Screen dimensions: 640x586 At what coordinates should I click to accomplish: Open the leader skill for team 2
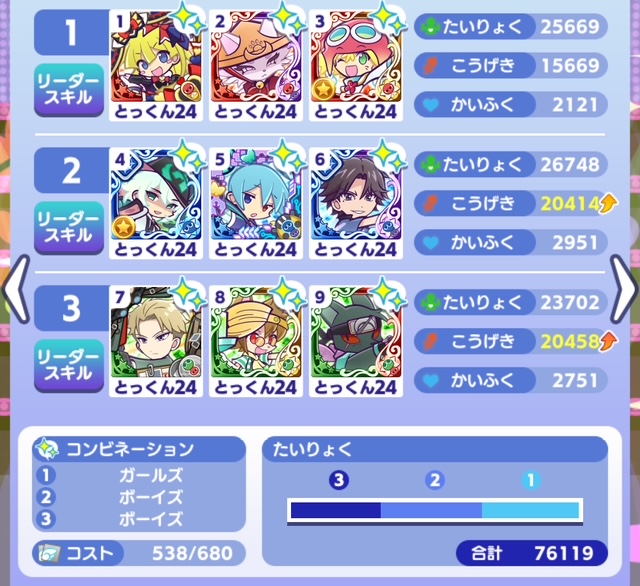[x=70, y=228]
